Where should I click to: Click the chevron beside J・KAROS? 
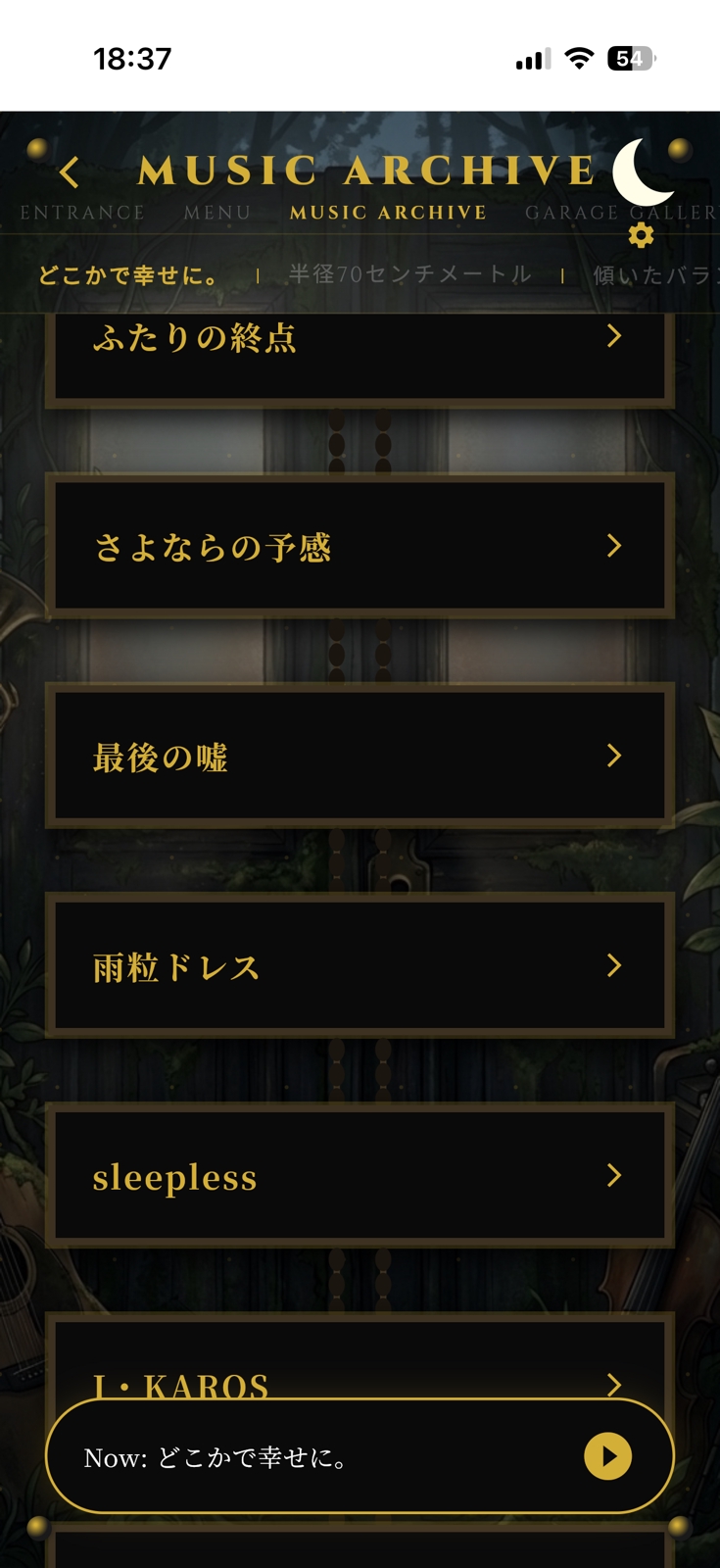614,1385
